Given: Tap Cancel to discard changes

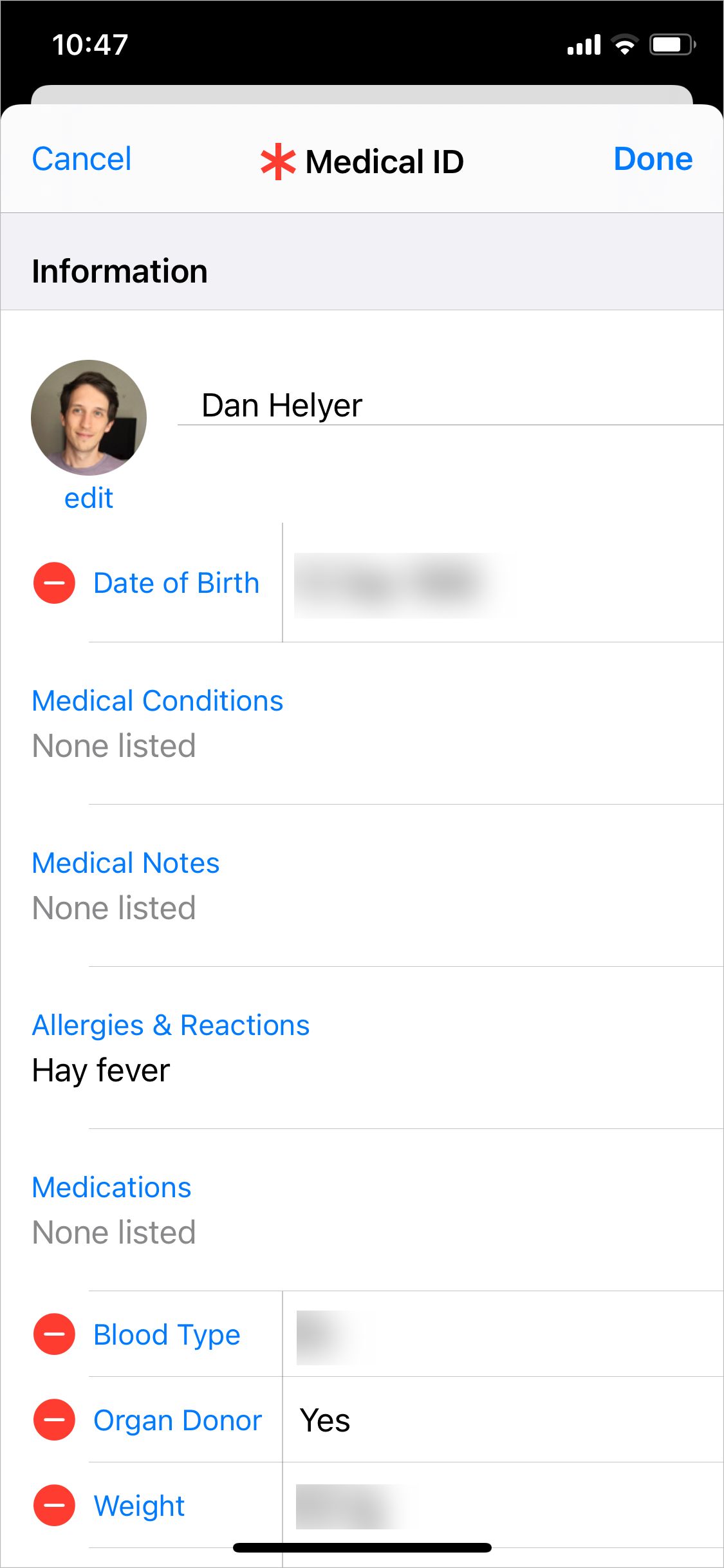Looking at the screenshot, I should coord(81,158).
